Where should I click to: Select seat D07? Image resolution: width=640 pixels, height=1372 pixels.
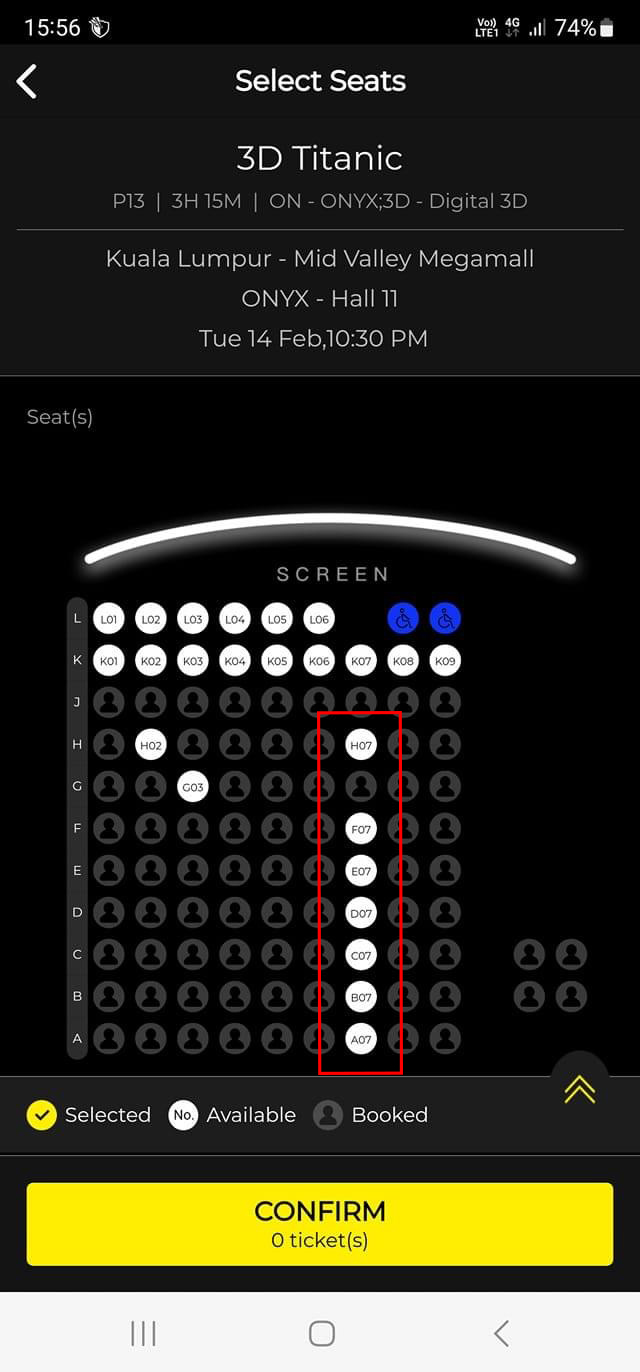point(360,912)
